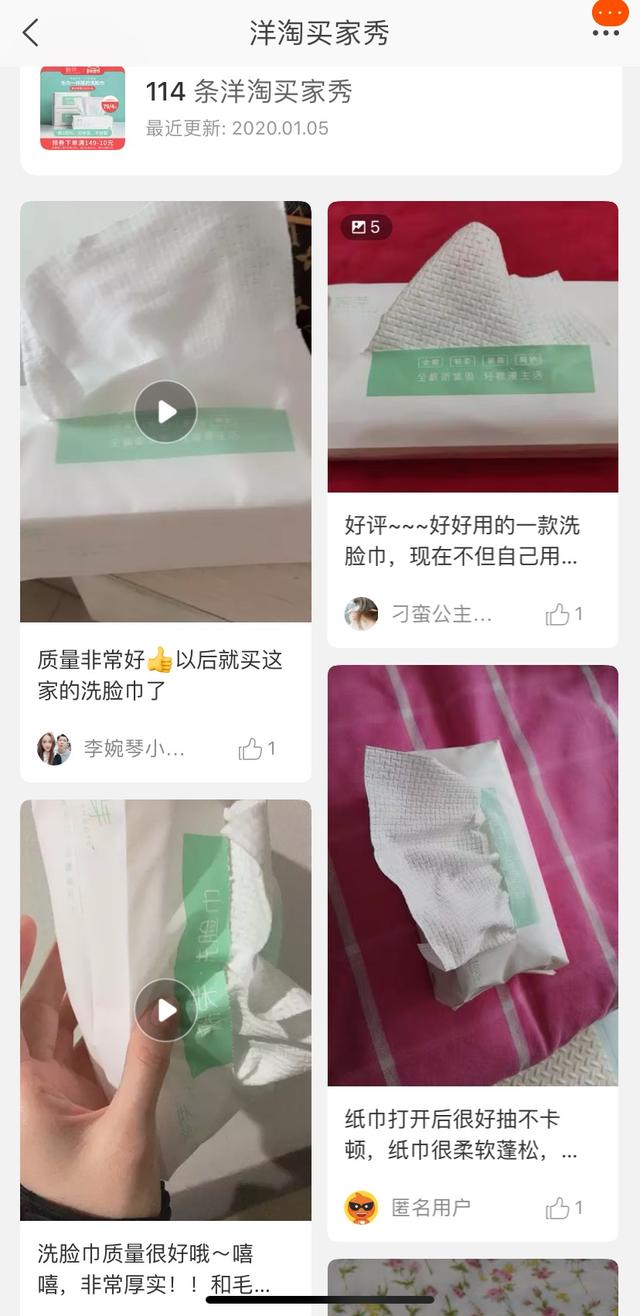Open the three-dots overflow menu

coord(605,33)
